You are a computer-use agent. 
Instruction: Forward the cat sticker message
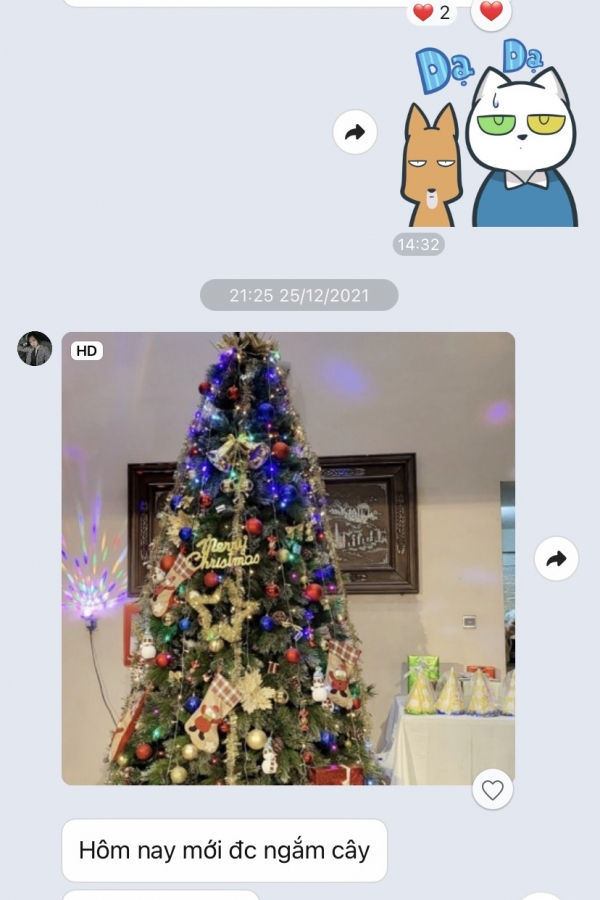(355, 132)
